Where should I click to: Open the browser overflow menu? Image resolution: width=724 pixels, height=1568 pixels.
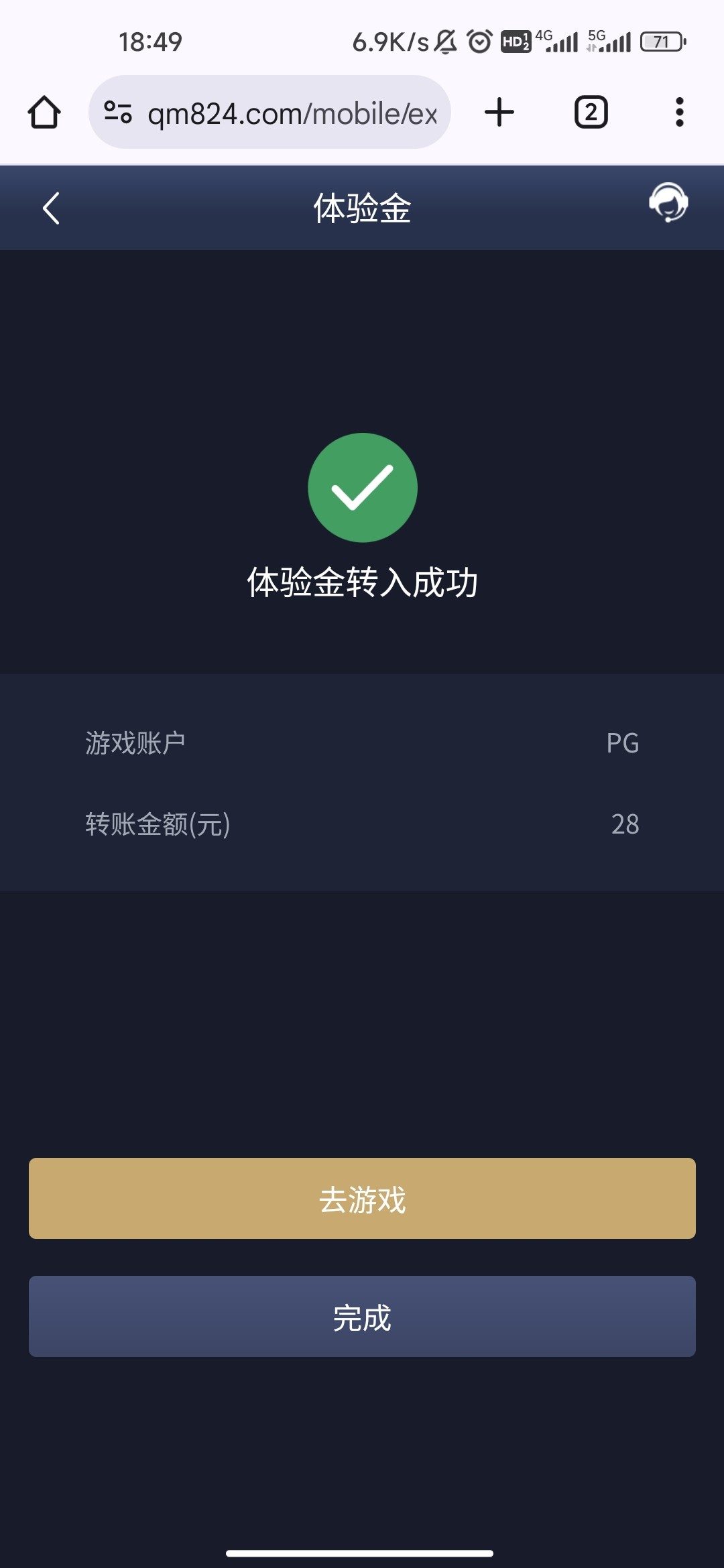(x=680, y=112)
